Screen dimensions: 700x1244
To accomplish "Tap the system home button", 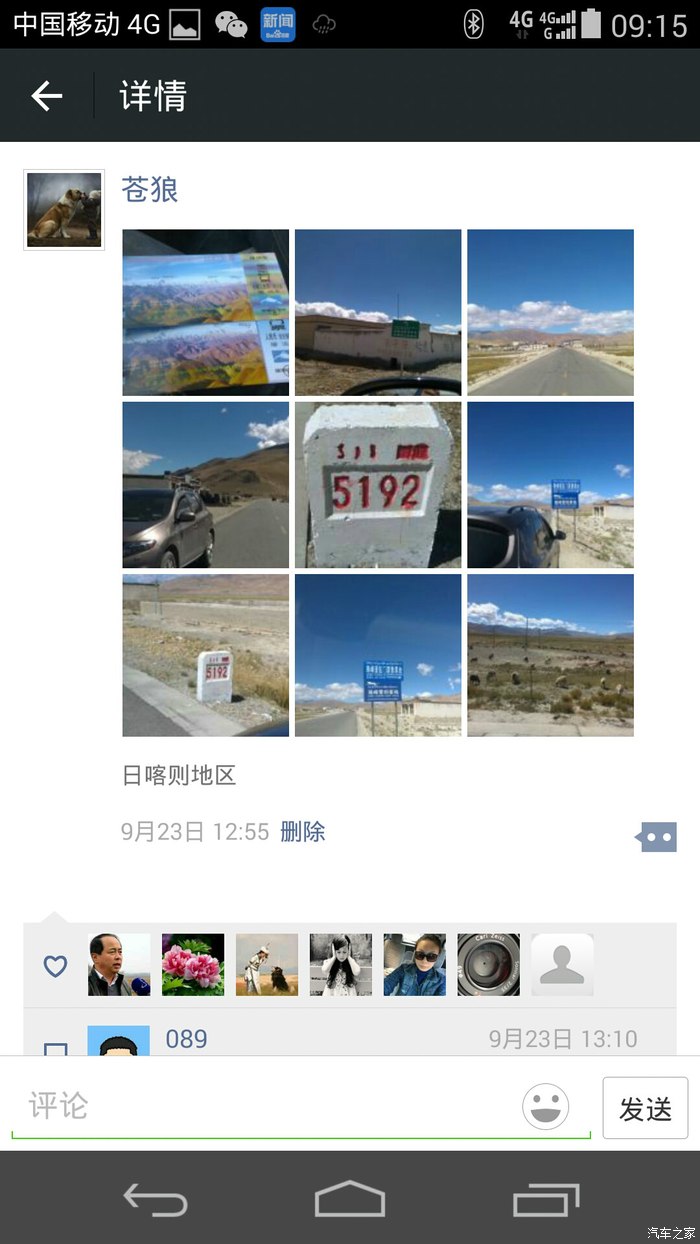I will click(x=350, y=1198).
